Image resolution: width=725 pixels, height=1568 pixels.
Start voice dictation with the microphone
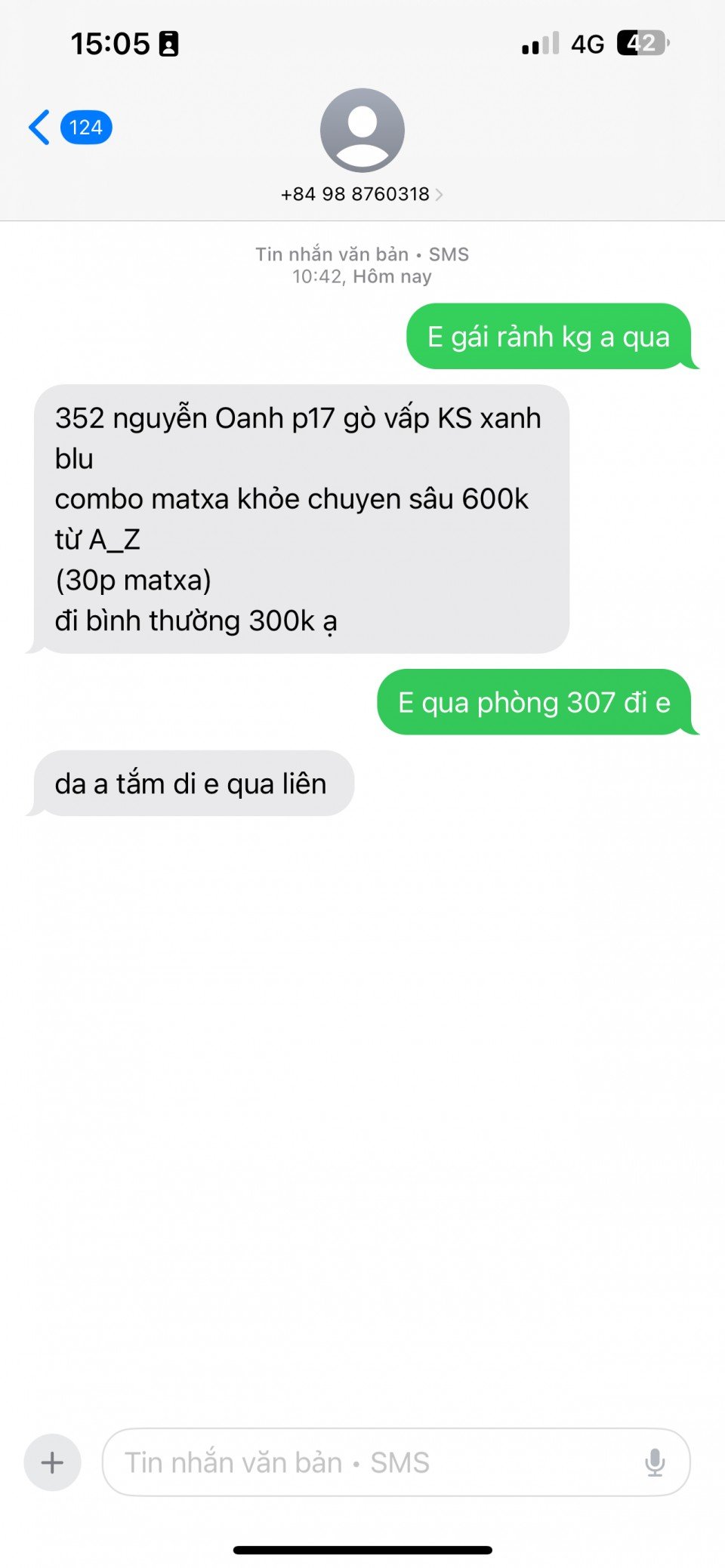[x=655, y=1463]
